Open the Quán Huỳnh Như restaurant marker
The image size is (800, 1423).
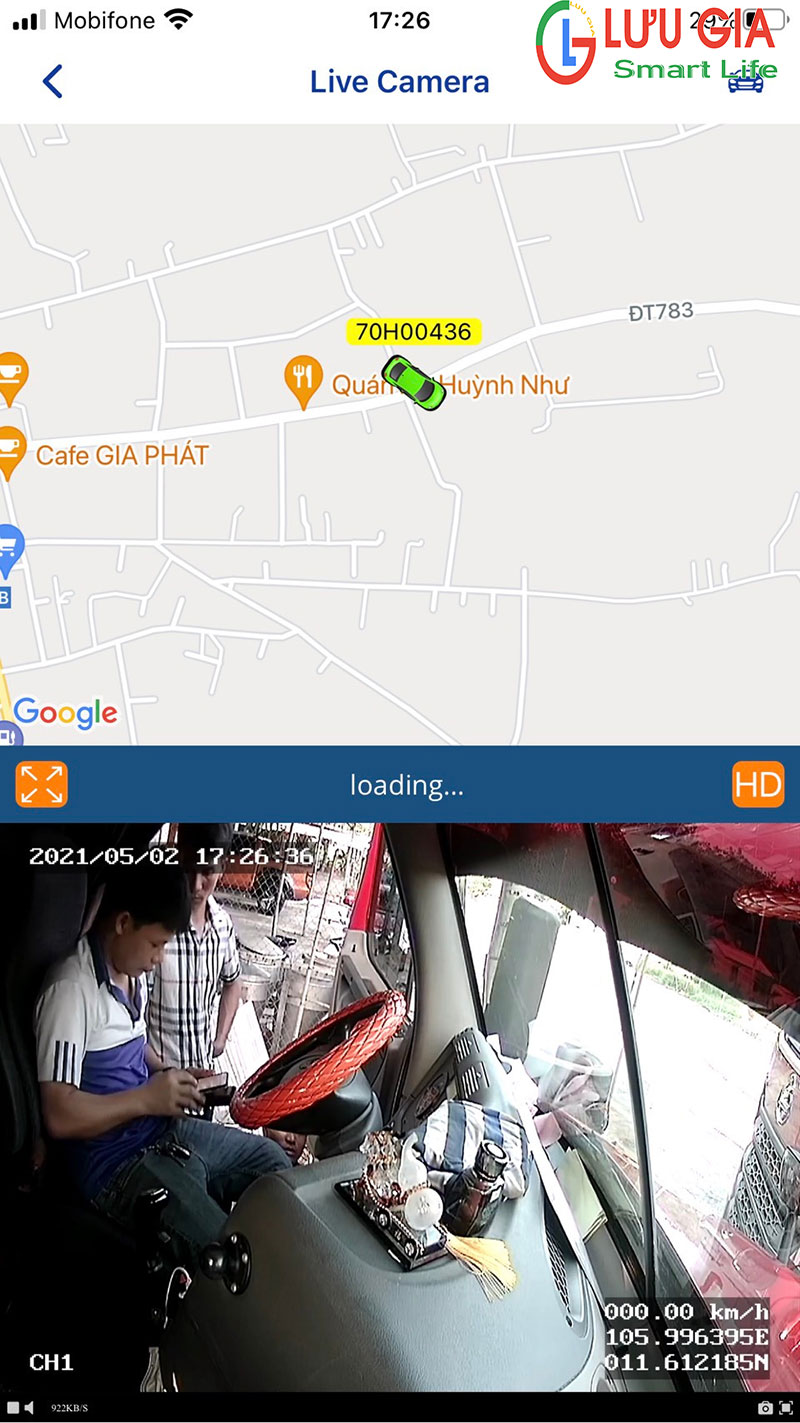point(303,378)
